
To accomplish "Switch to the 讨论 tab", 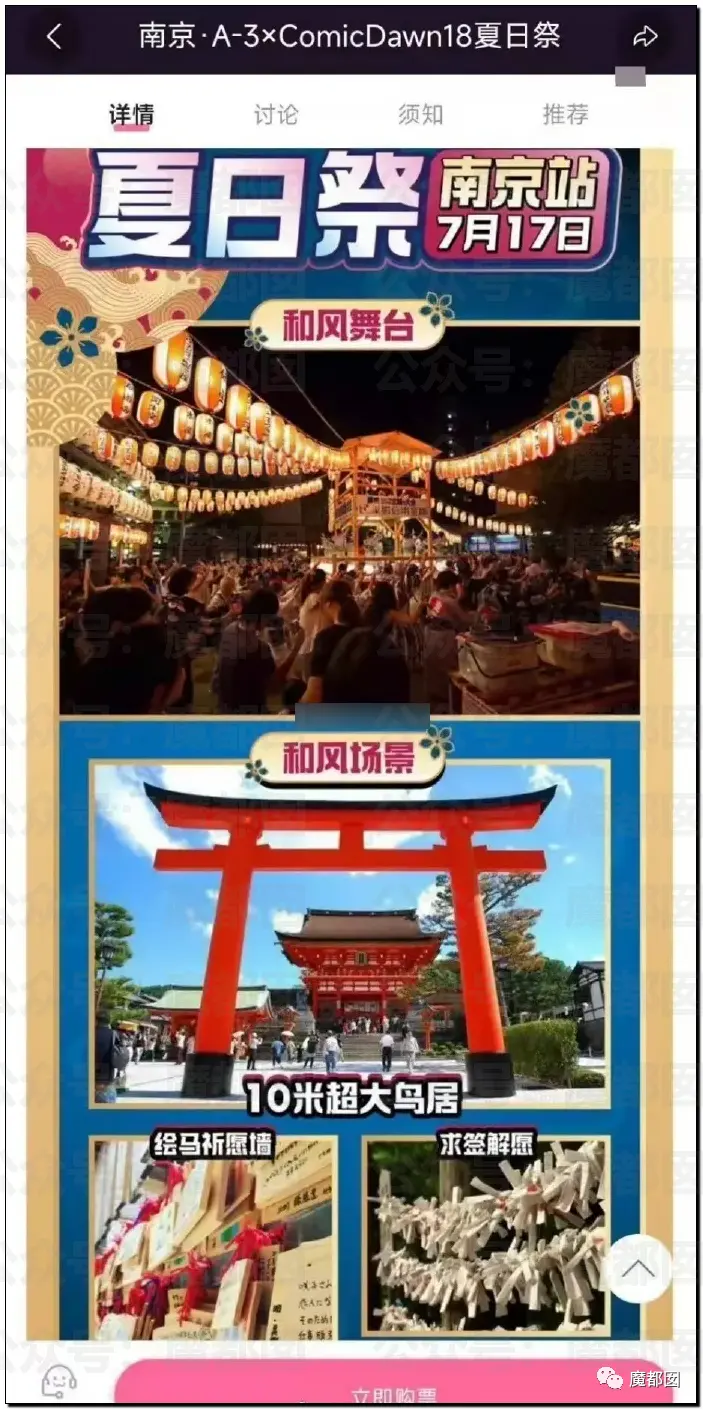I will pos(276,114).
